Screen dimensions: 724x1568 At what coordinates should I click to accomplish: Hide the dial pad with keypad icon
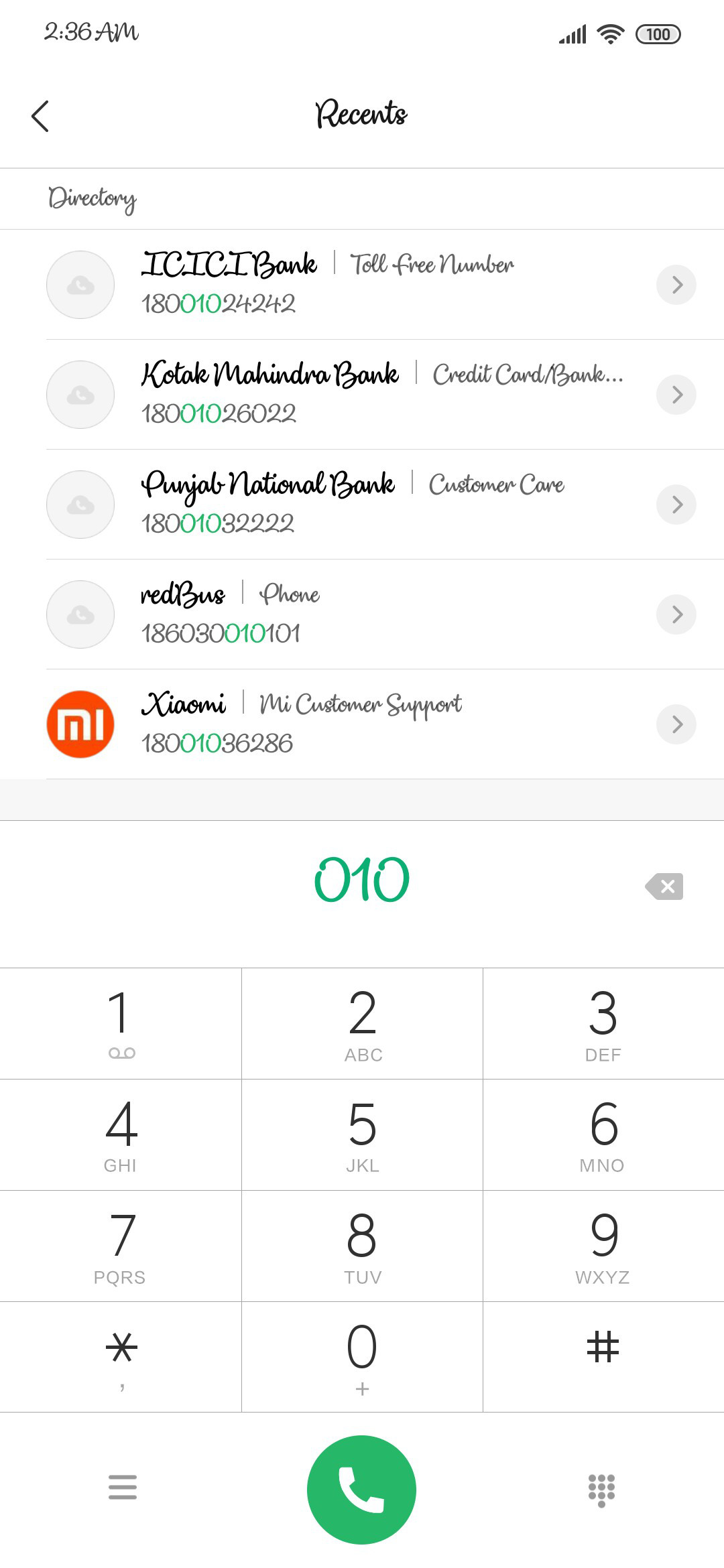[x=601, y=1490]
